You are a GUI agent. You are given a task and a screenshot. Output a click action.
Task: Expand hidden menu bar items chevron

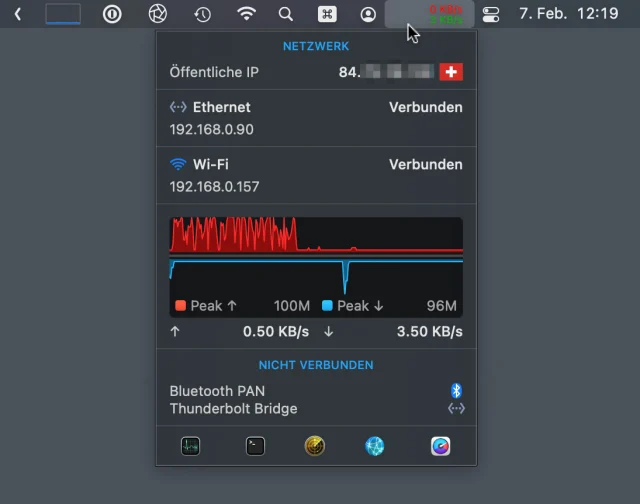(17, 14)
